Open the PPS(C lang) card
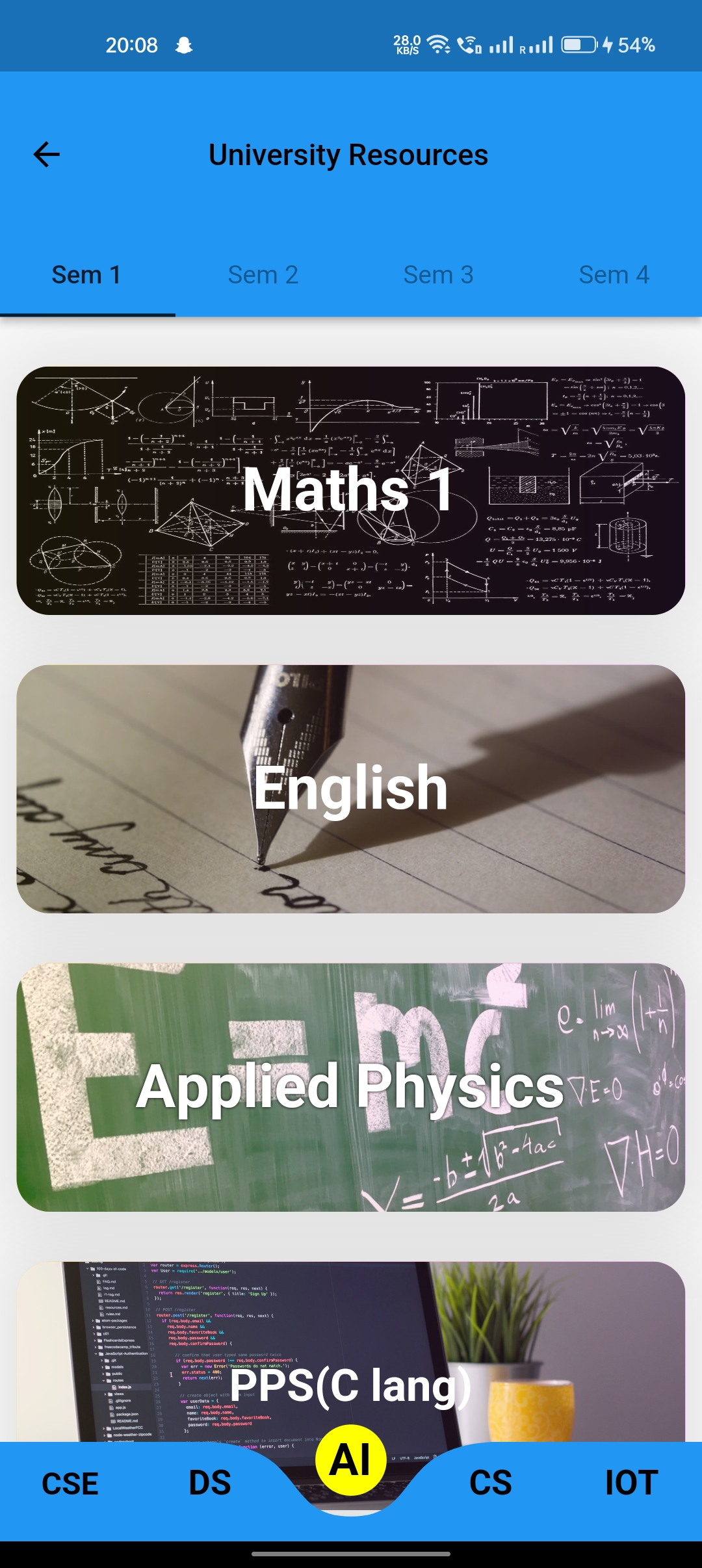This screenshot has width=702, height=1568. (351, 1352)
